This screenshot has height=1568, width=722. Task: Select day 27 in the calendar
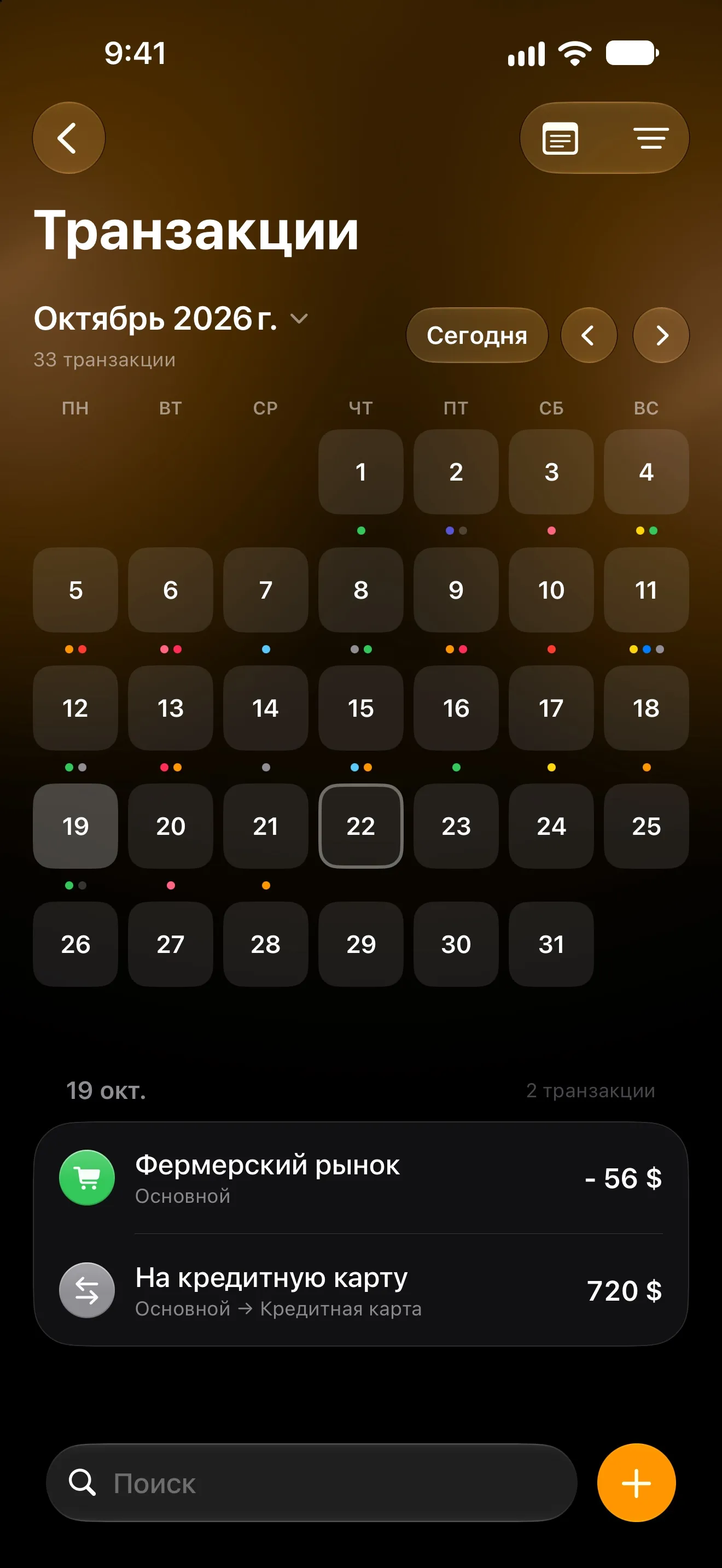171,944
